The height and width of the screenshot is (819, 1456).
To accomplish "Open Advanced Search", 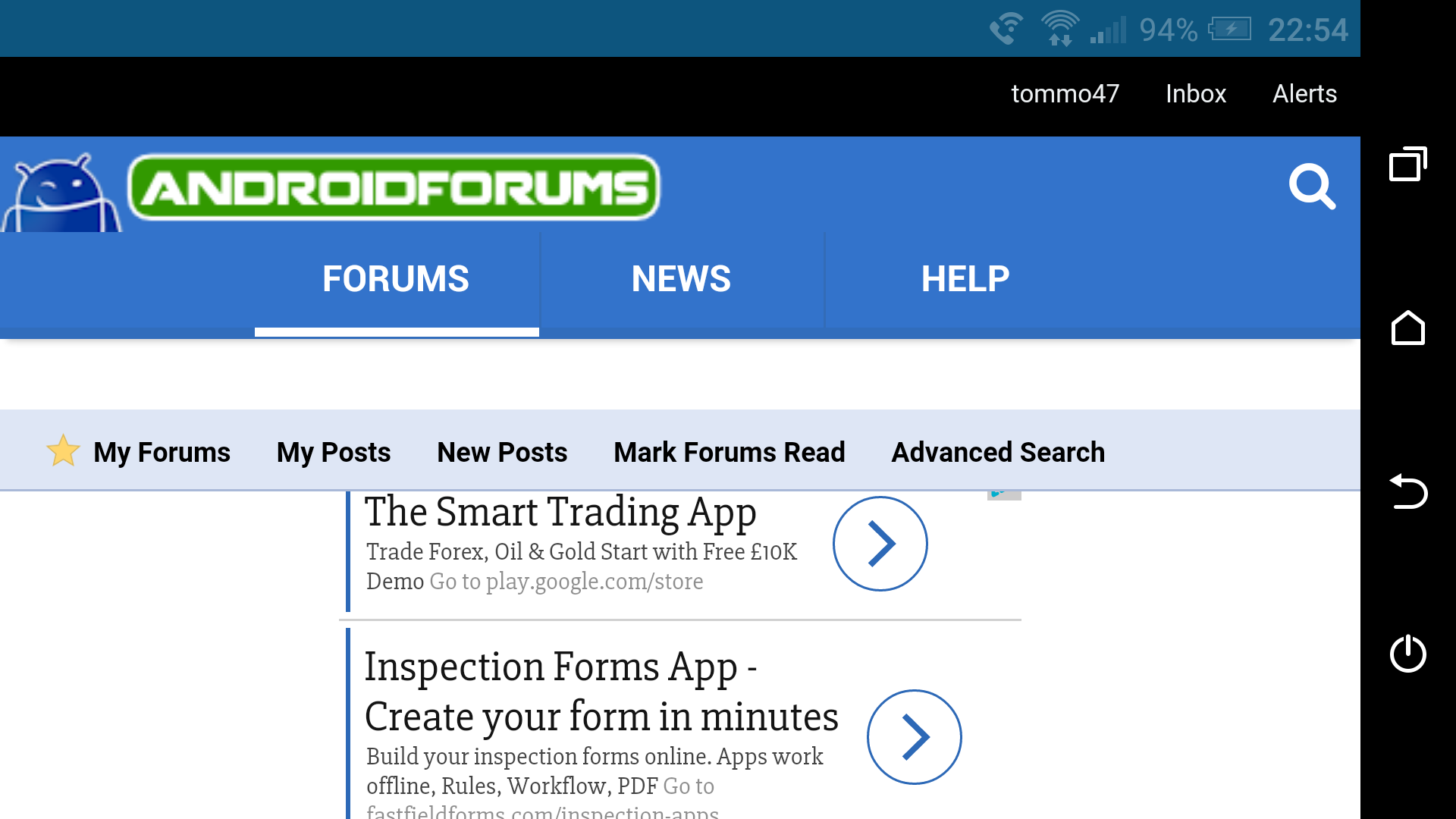I will tap(997, 453).
